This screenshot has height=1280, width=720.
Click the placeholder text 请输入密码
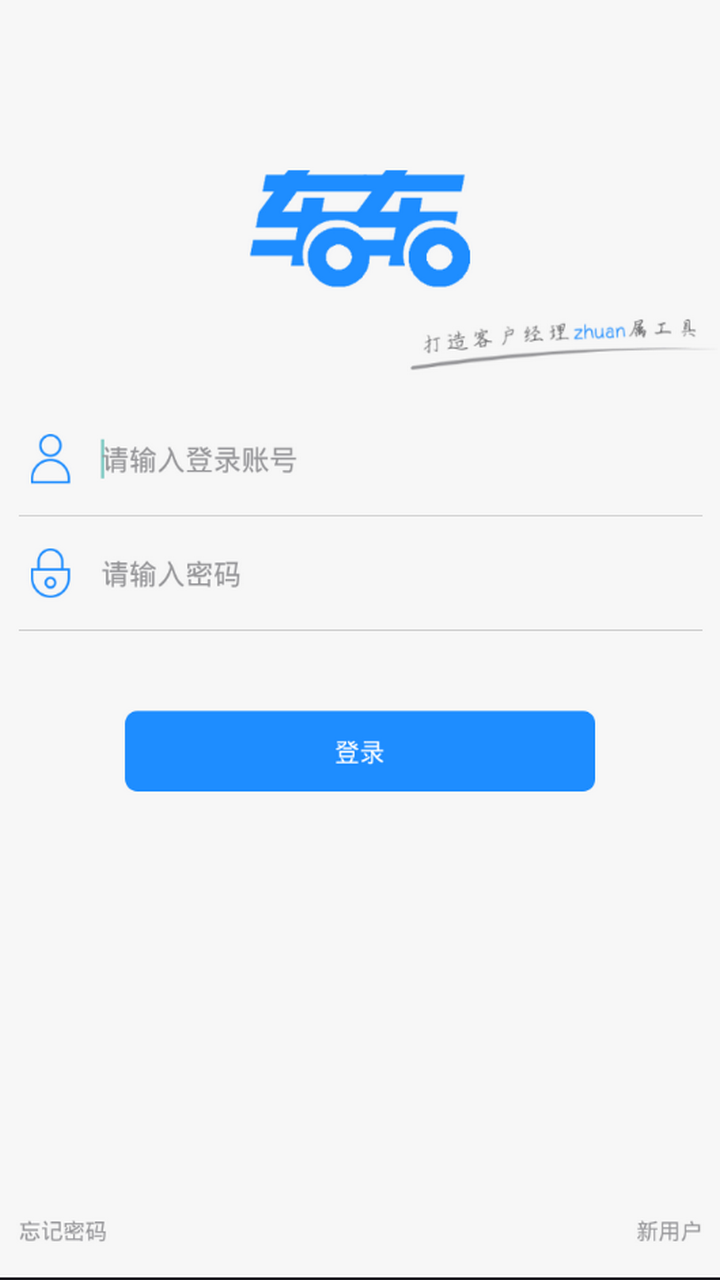click(x=170, y=575)
